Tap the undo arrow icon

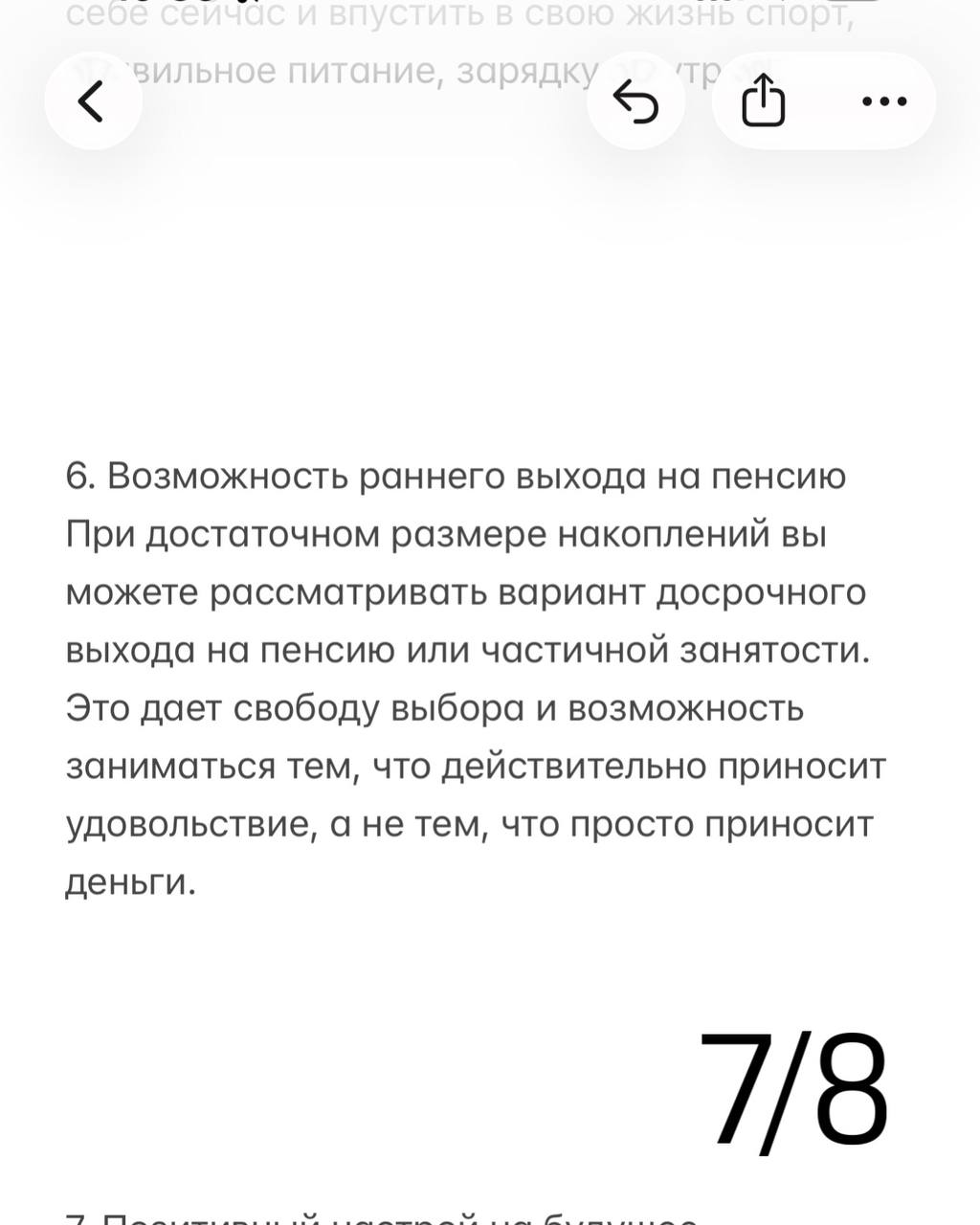[x=636, y=101]
